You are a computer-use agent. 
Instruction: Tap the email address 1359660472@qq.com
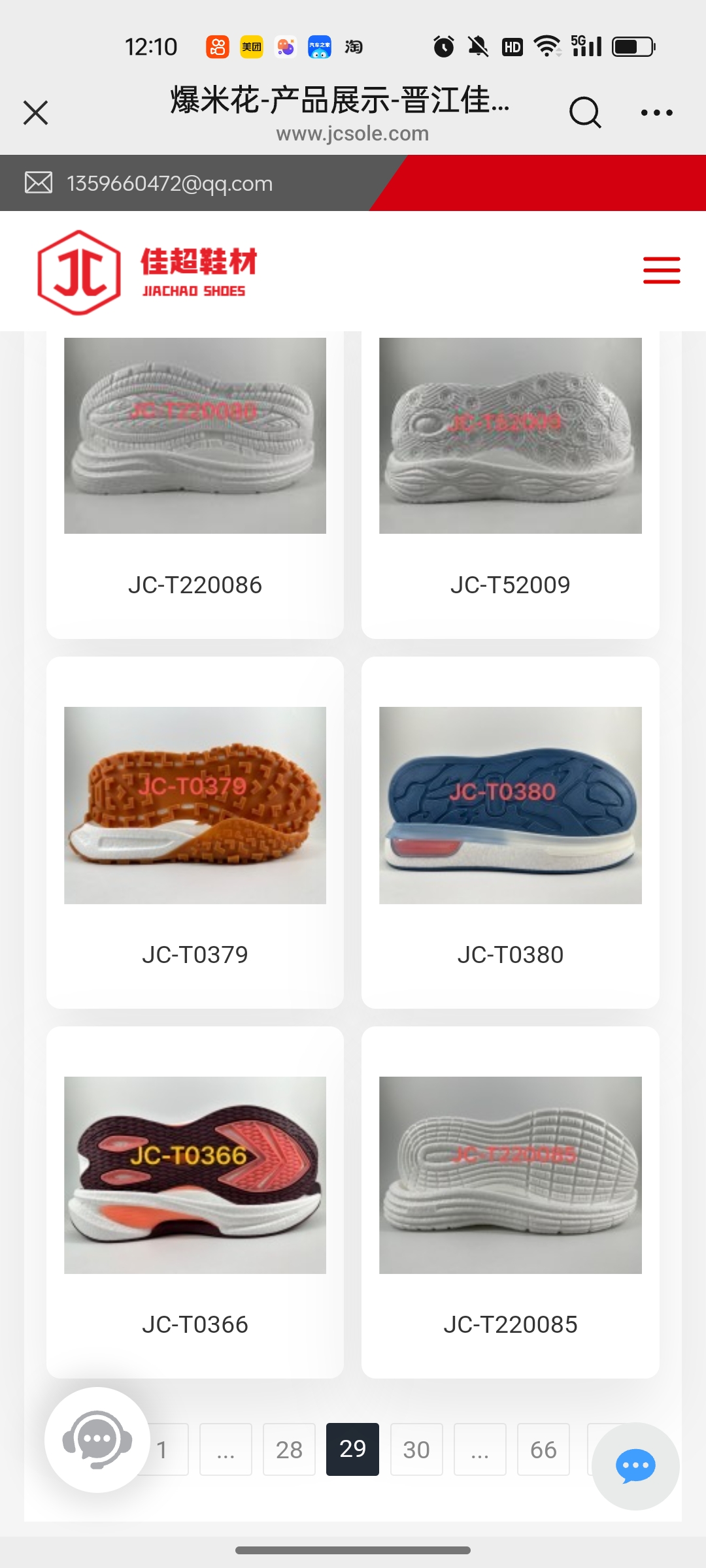[x=169, y=184]
